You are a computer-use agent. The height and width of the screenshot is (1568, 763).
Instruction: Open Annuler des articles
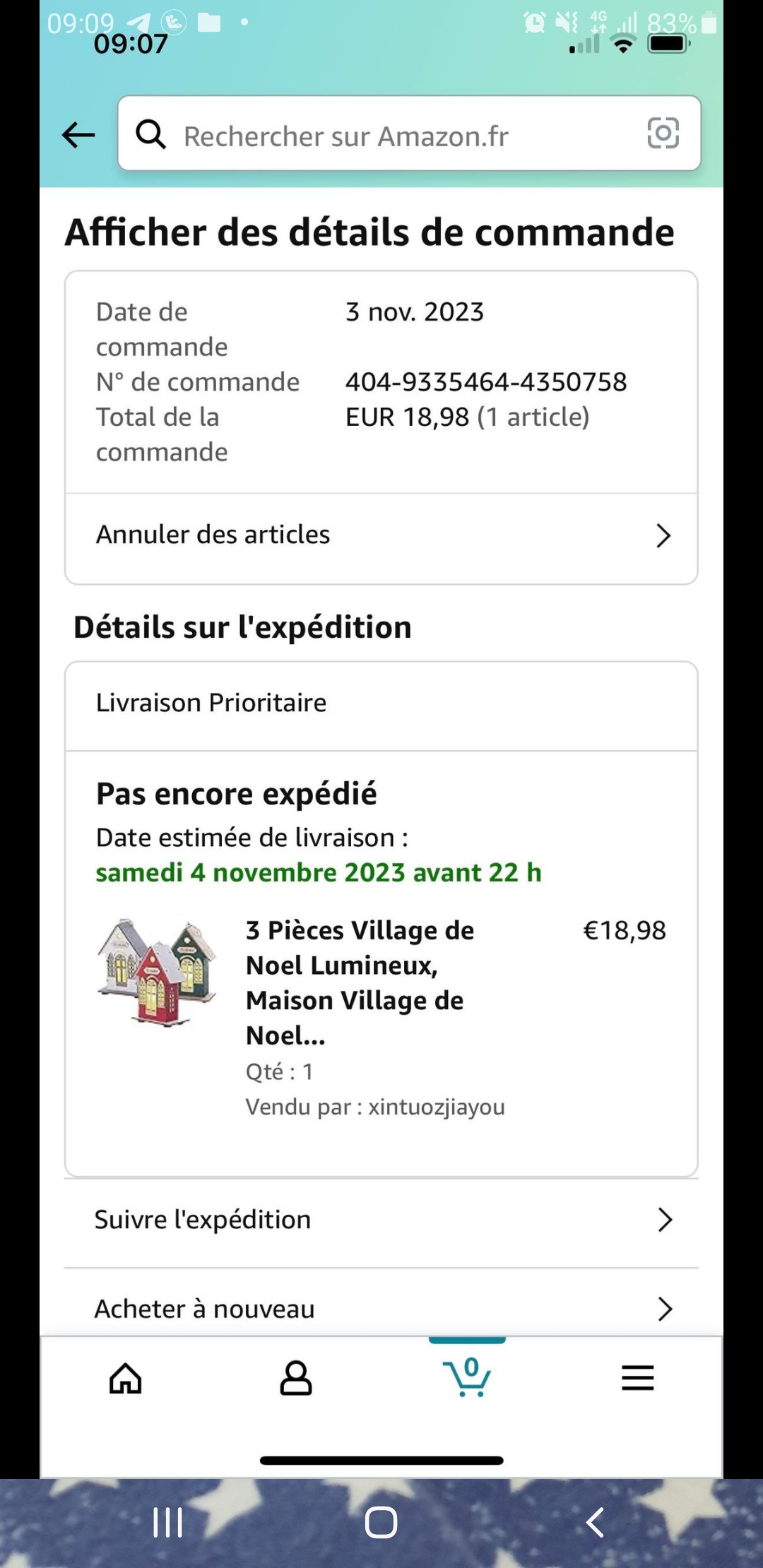[381, 535]
